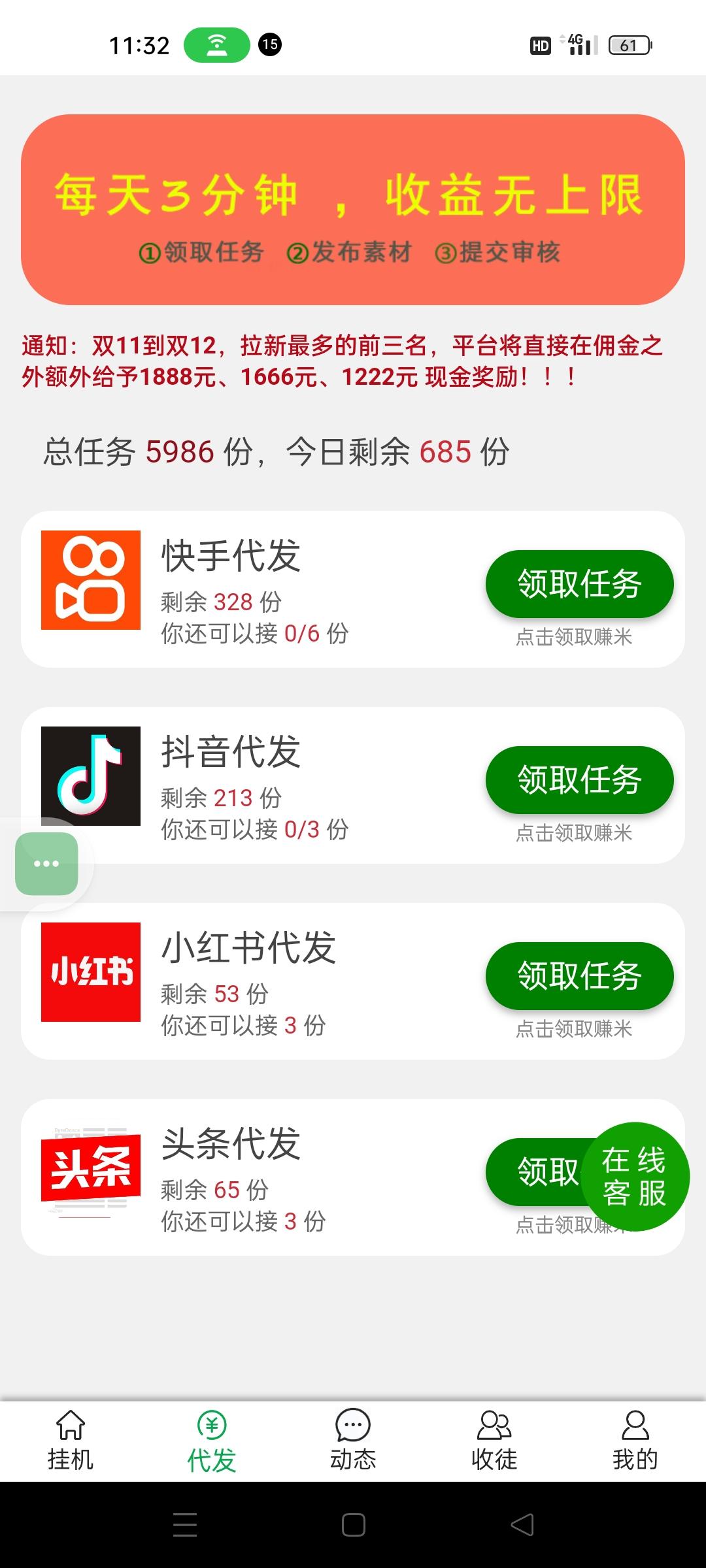Screen dimensions: 706x1568
Task: Open the floating green chat bubble
Action: [x=46, y=864]
